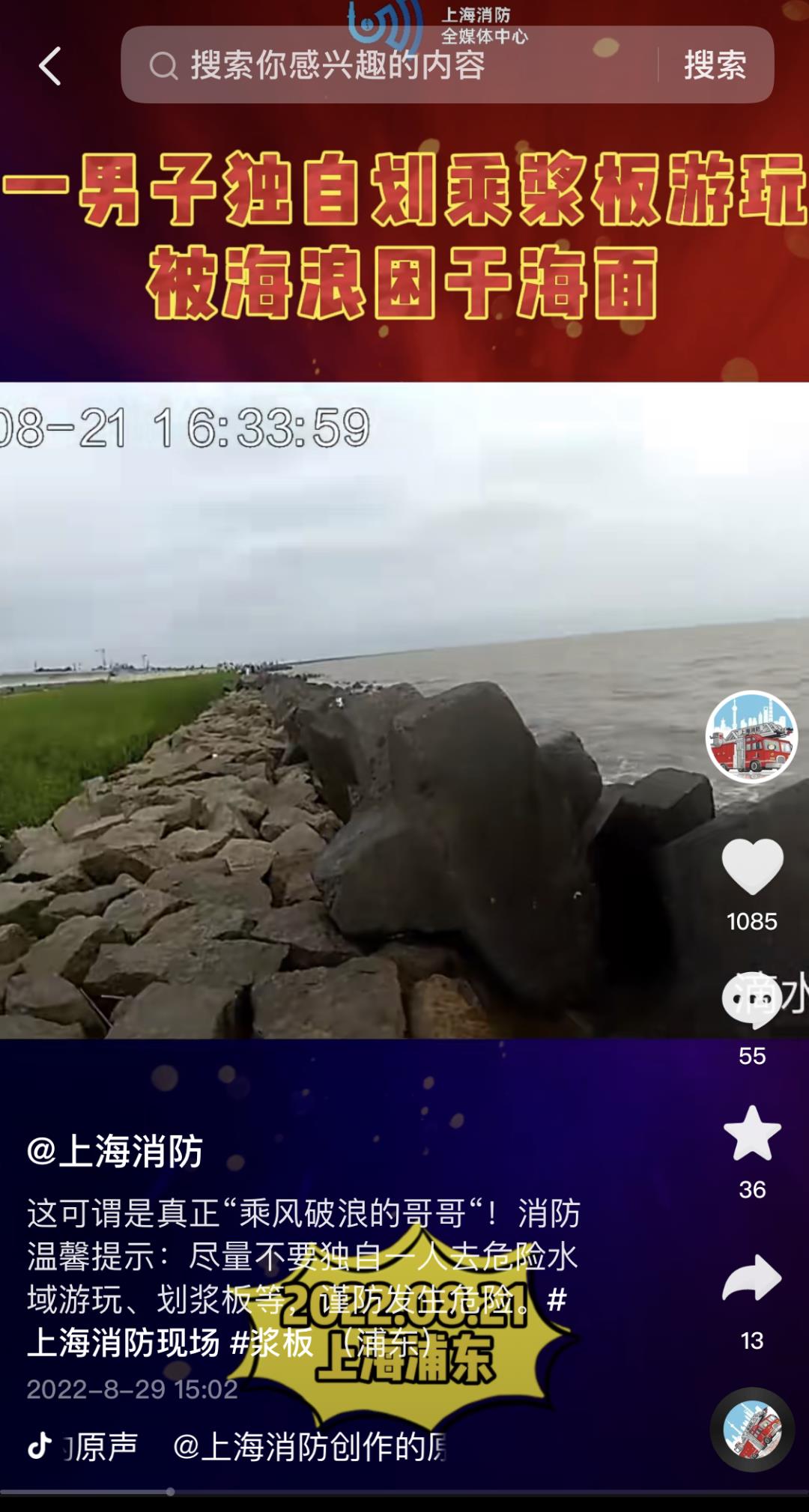This screenshot has width=809, height=1512.
Task: Open the comments on this video
Action: coord(752,1001)
